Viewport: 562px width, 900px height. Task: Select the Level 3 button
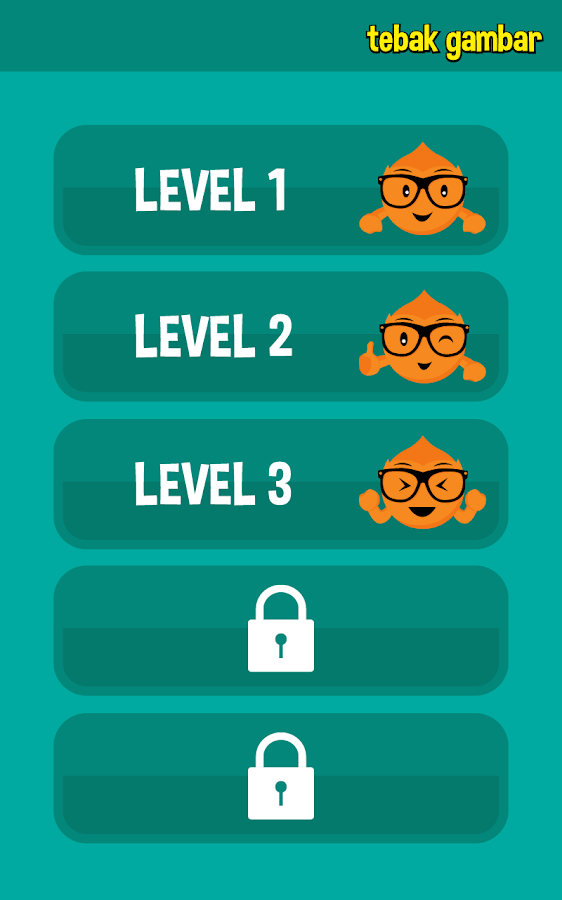click(x=281, y=484)
